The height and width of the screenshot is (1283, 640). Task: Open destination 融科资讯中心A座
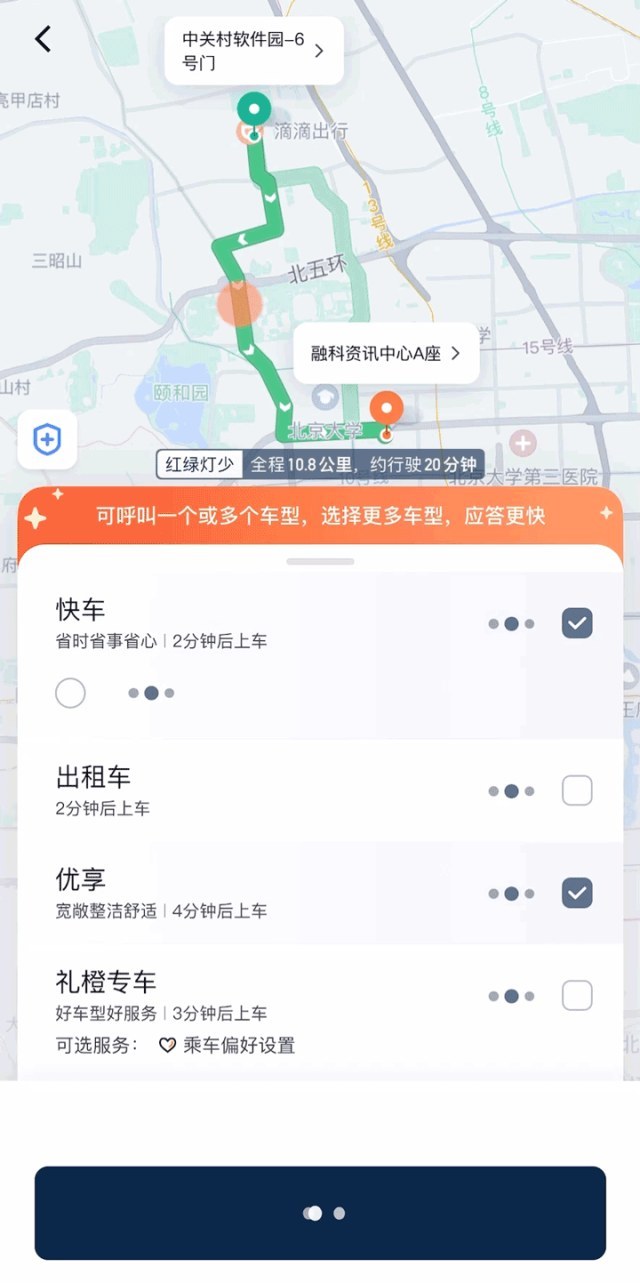[x=385, y=353]
